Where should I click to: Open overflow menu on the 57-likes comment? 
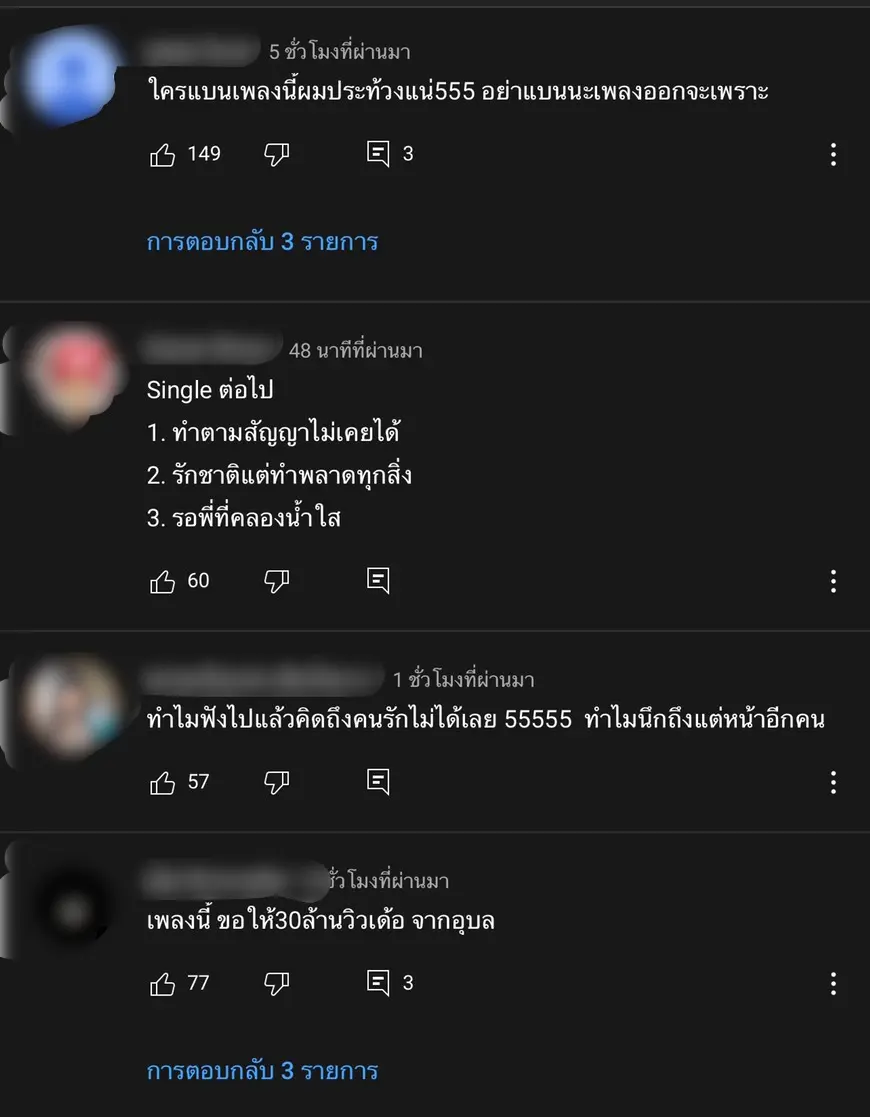833,782
